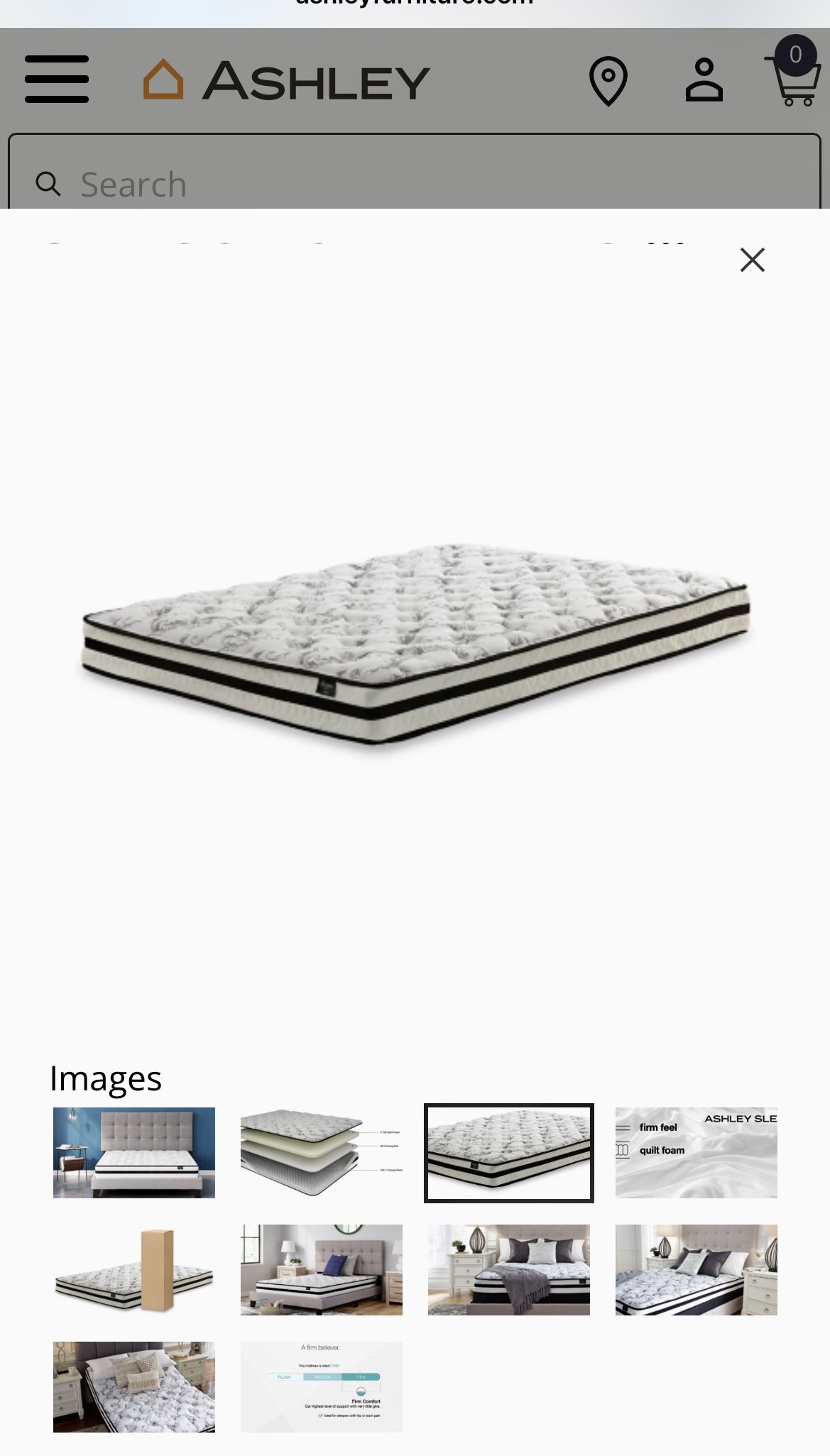Select the mattress corner with nightstand thumbnail
This screenshot has height=1456, width=830.
[x=696, y=1270]
